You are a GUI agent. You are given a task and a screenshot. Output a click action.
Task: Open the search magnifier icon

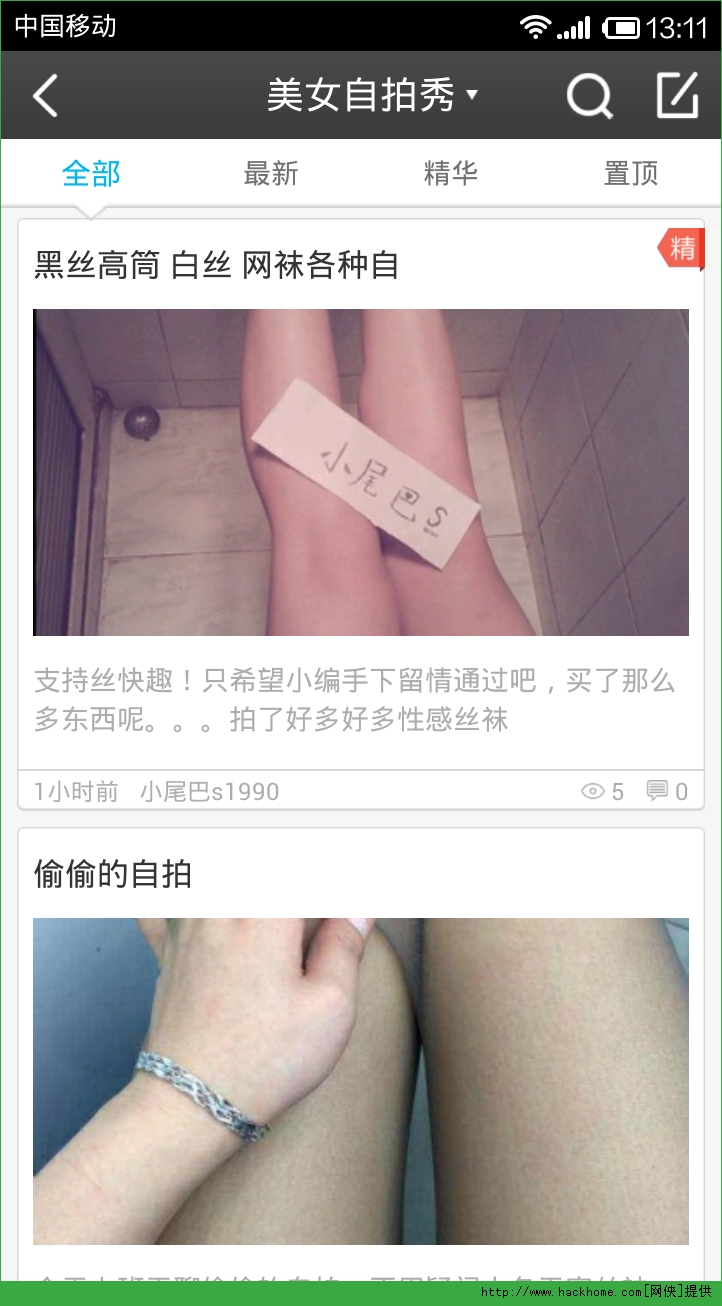(x=589, y=96)
